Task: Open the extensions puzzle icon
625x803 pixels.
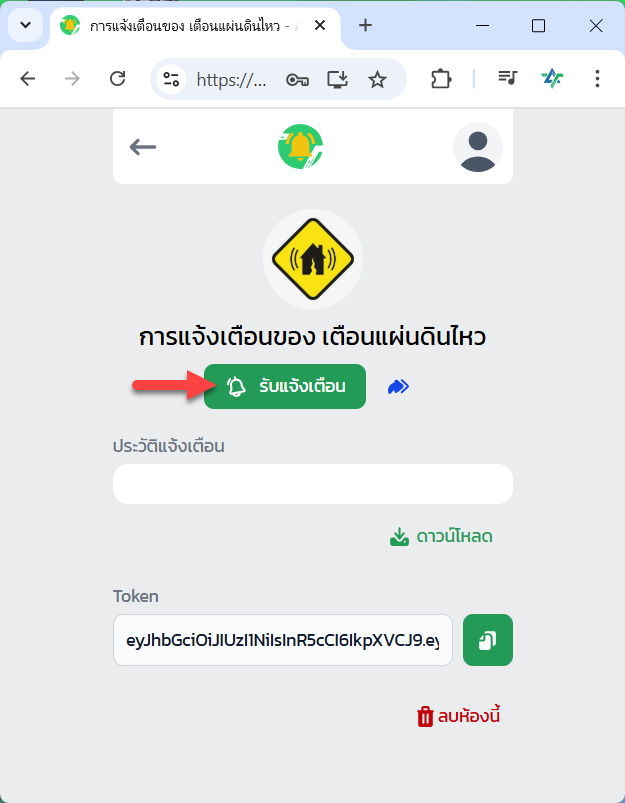Action: click(x=441, y=79)
